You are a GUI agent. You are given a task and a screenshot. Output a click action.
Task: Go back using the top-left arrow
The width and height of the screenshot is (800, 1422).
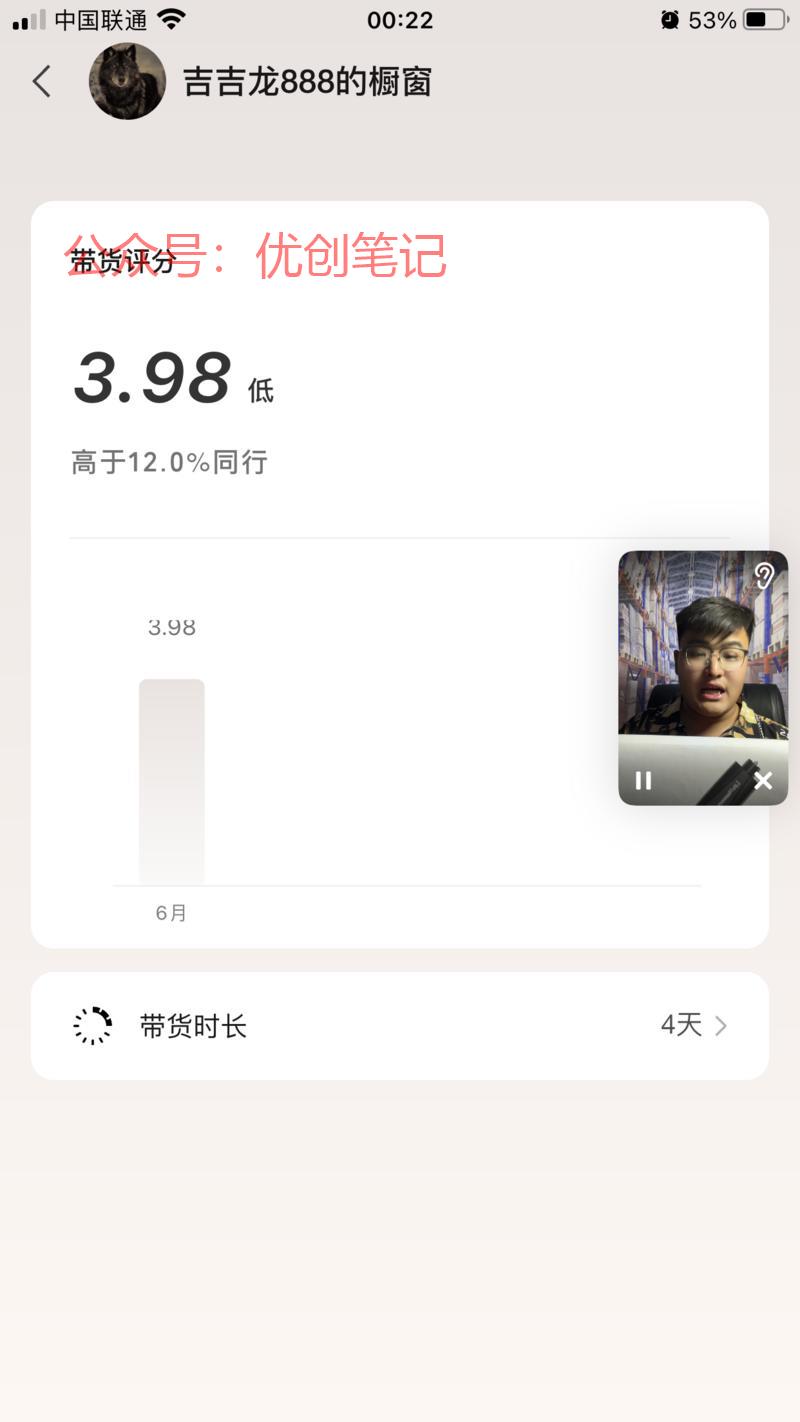tap(42, 81)
